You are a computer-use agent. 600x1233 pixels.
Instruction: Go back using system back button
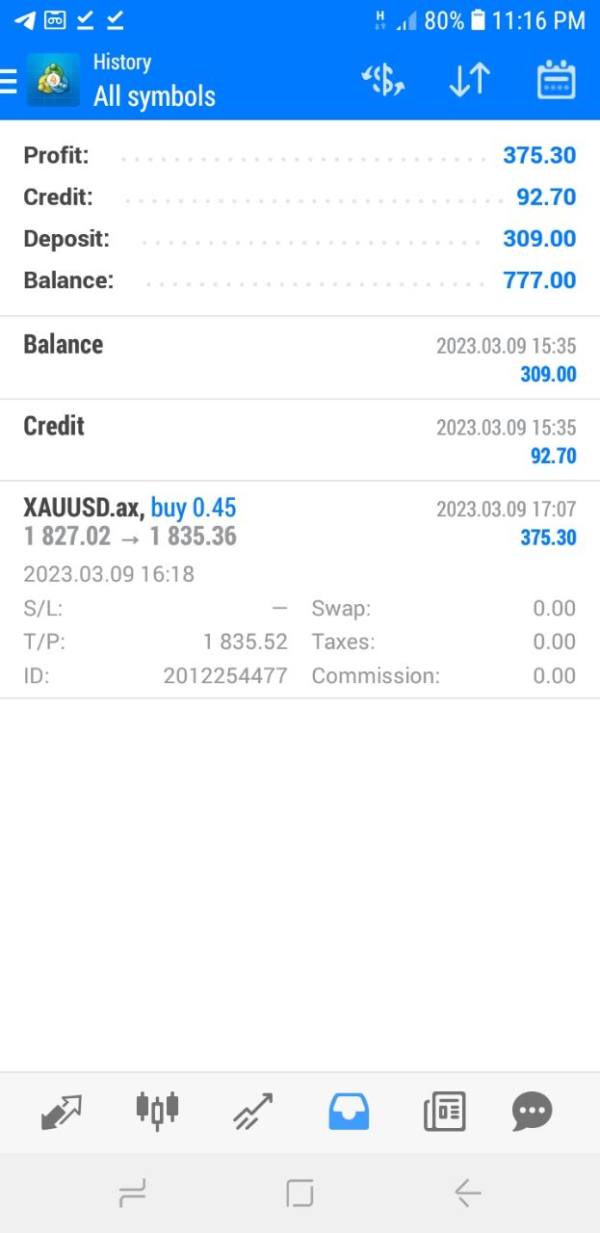point(467,1192)
